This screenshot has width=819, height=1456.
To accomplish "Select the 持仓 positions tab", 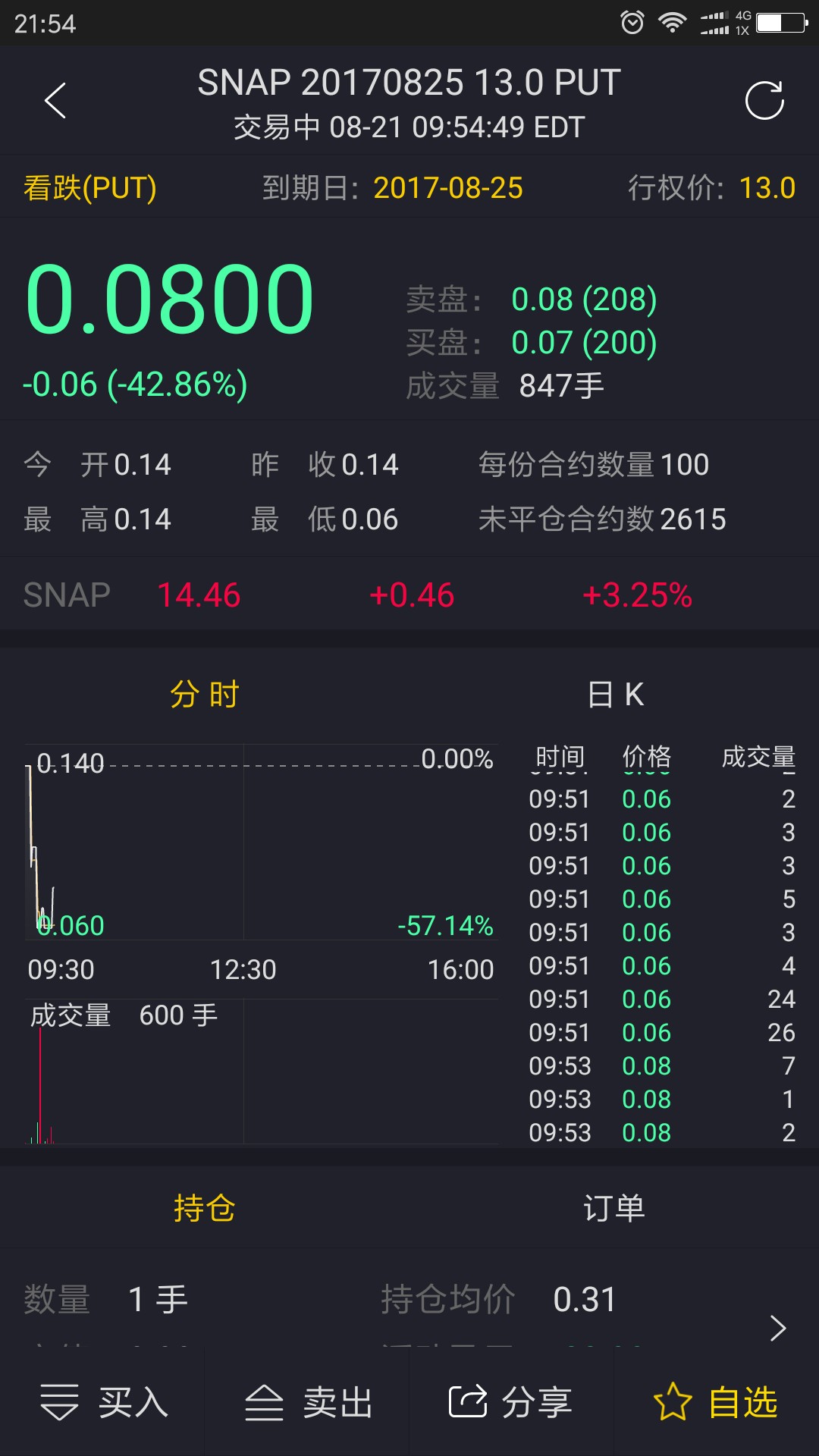I will point(204,1207).
